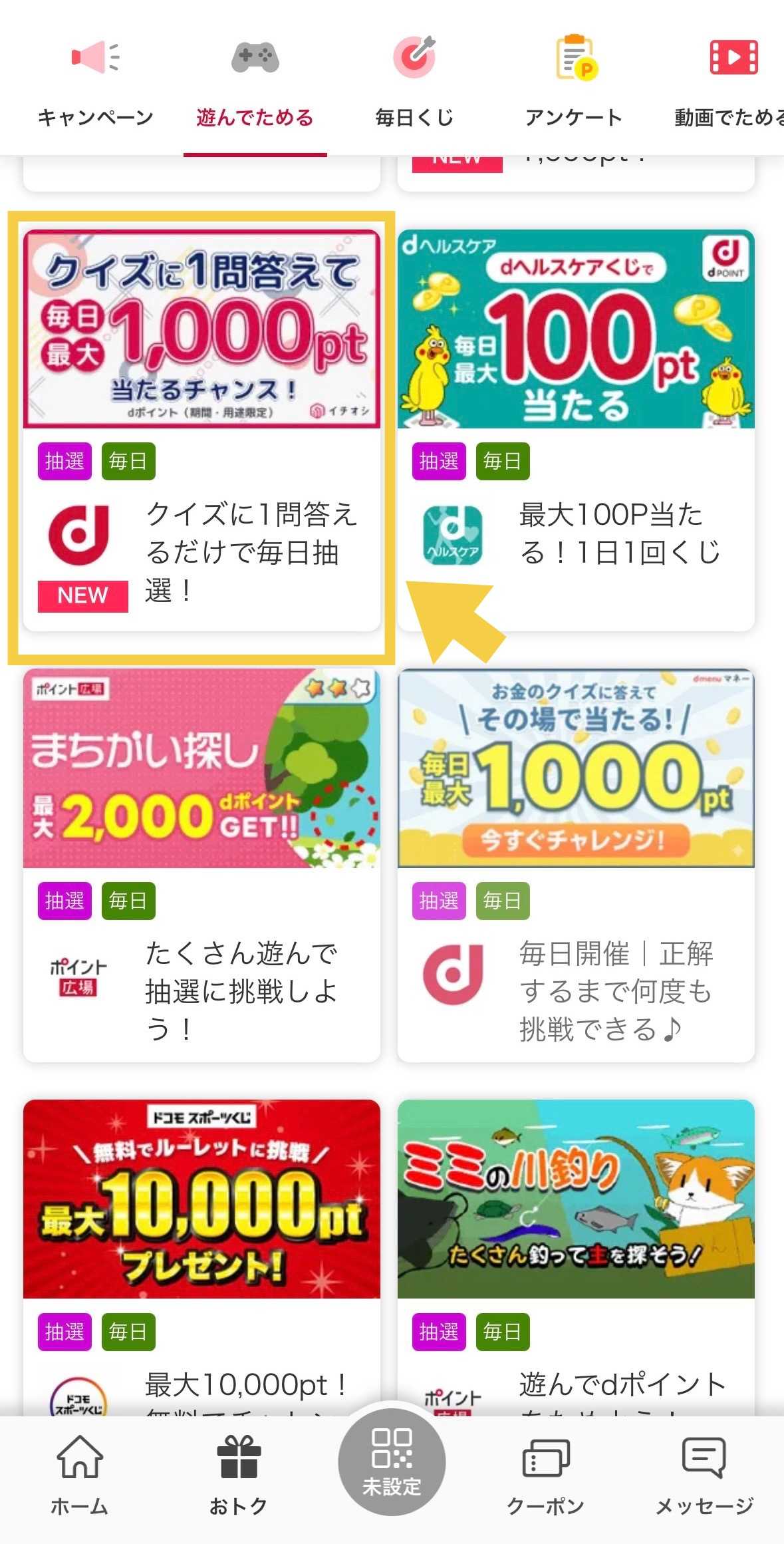Toggle the 毎日 tag on the dヘルスケア card
Viewport: 784px width, 1544px height.
(502, 461)
